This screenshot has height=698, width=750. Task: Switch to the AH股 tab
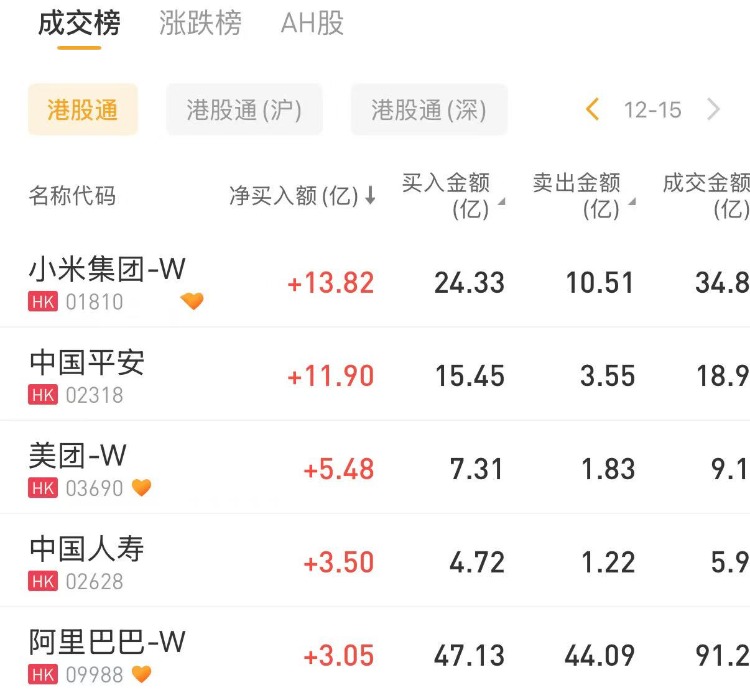(x=312, y=23)
